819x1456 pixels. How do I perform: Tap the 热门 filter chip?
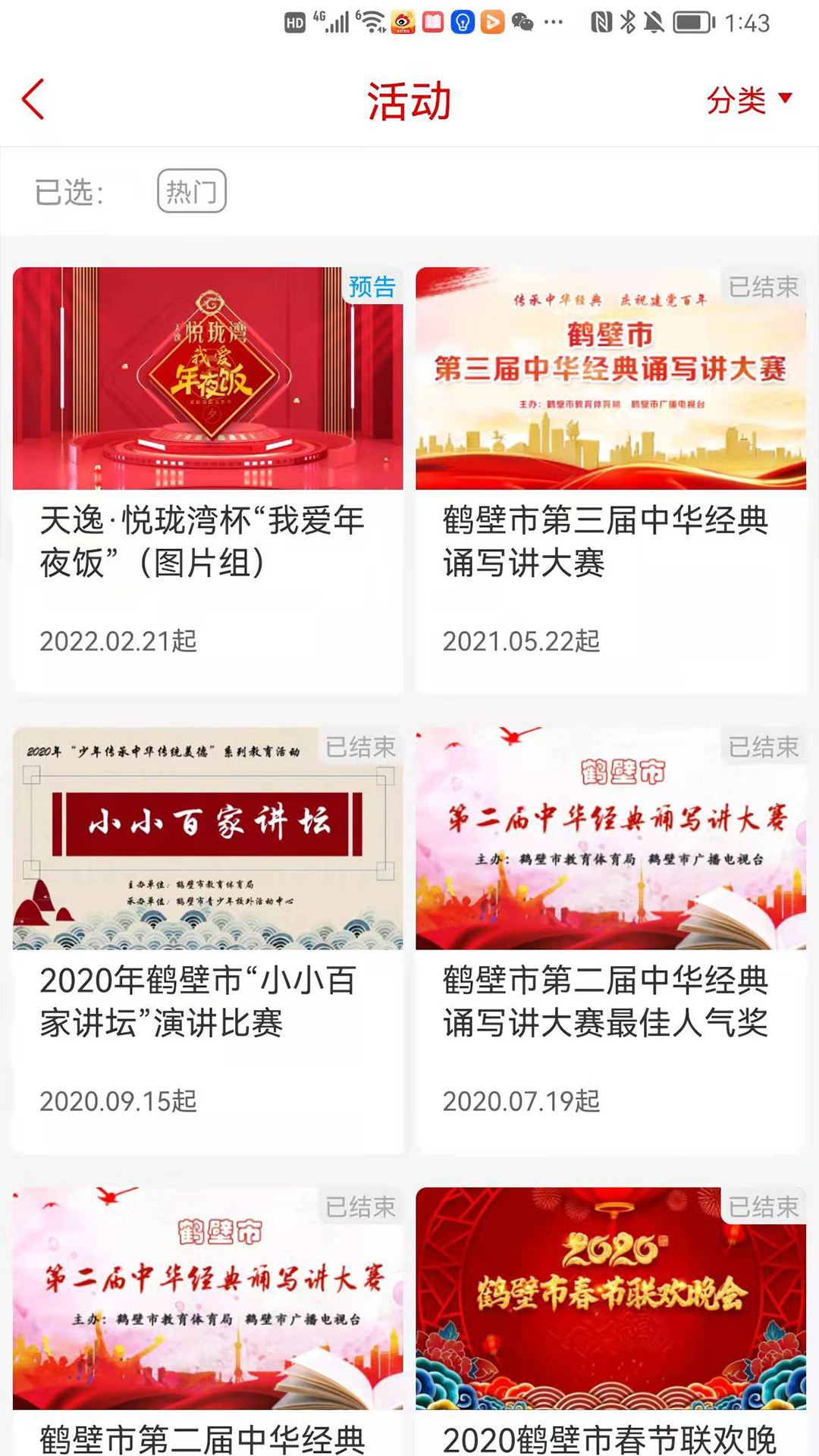click(x=191, y=191)
